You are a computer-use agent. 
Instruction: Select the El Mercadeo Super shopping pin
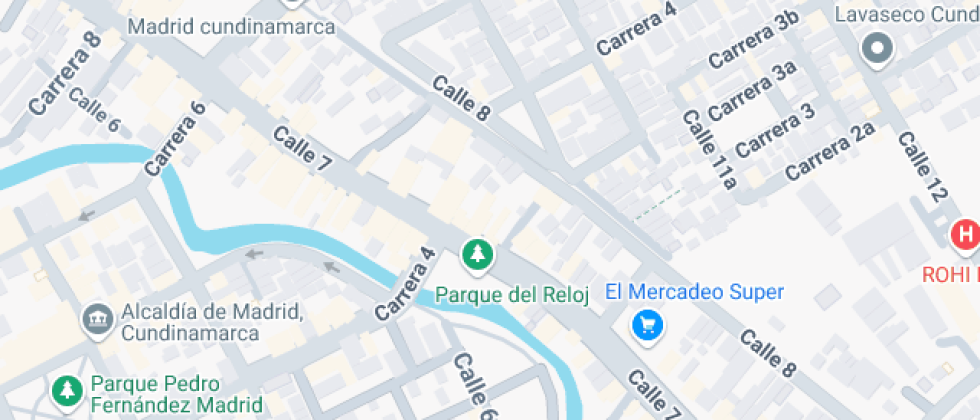click(647, 324)
